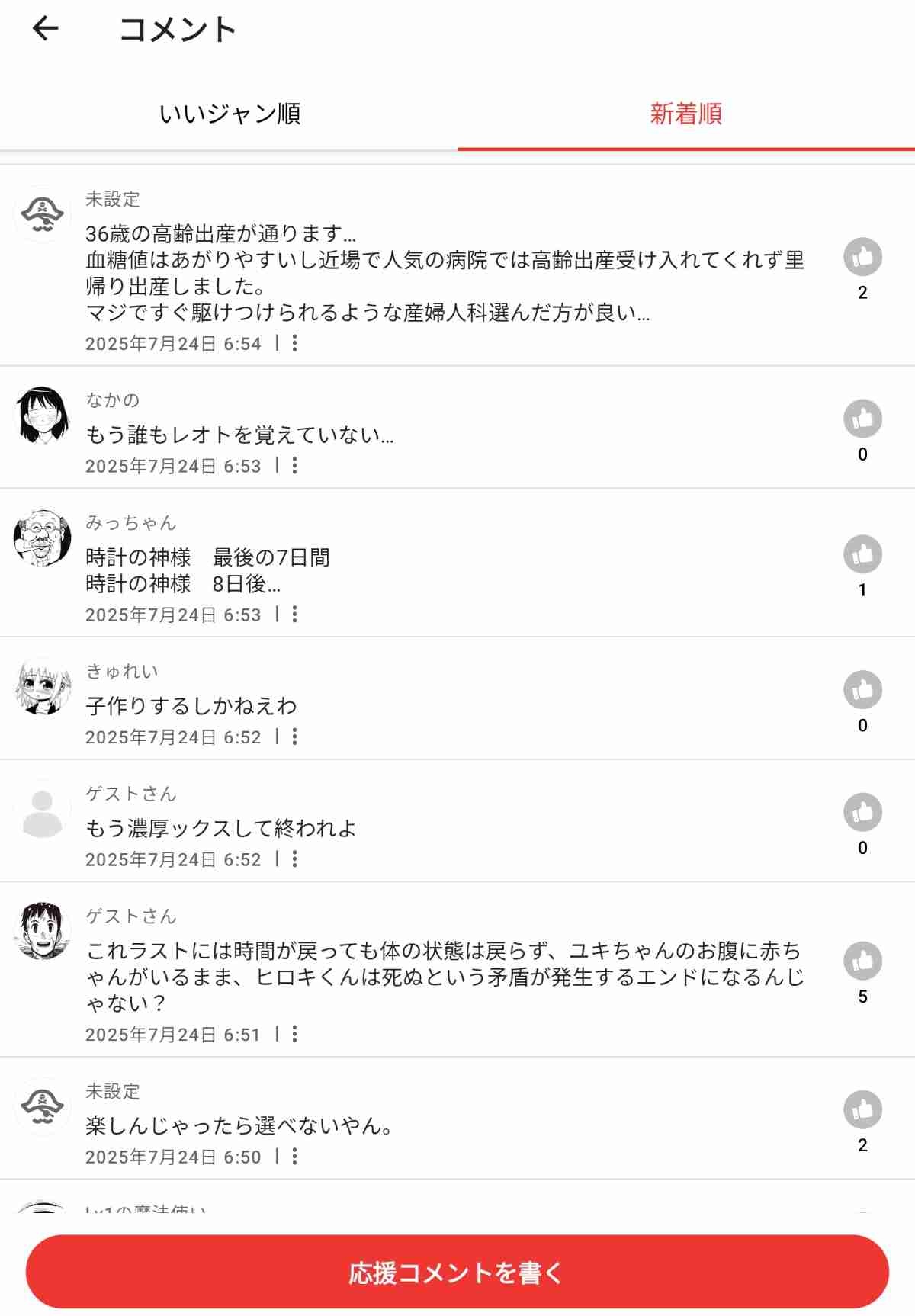The height and width of the screenshot is (1316, 915).
Task: Like the 36歳の高齢出産 comment
Action: pyautogui.click(x=862, y=258)
